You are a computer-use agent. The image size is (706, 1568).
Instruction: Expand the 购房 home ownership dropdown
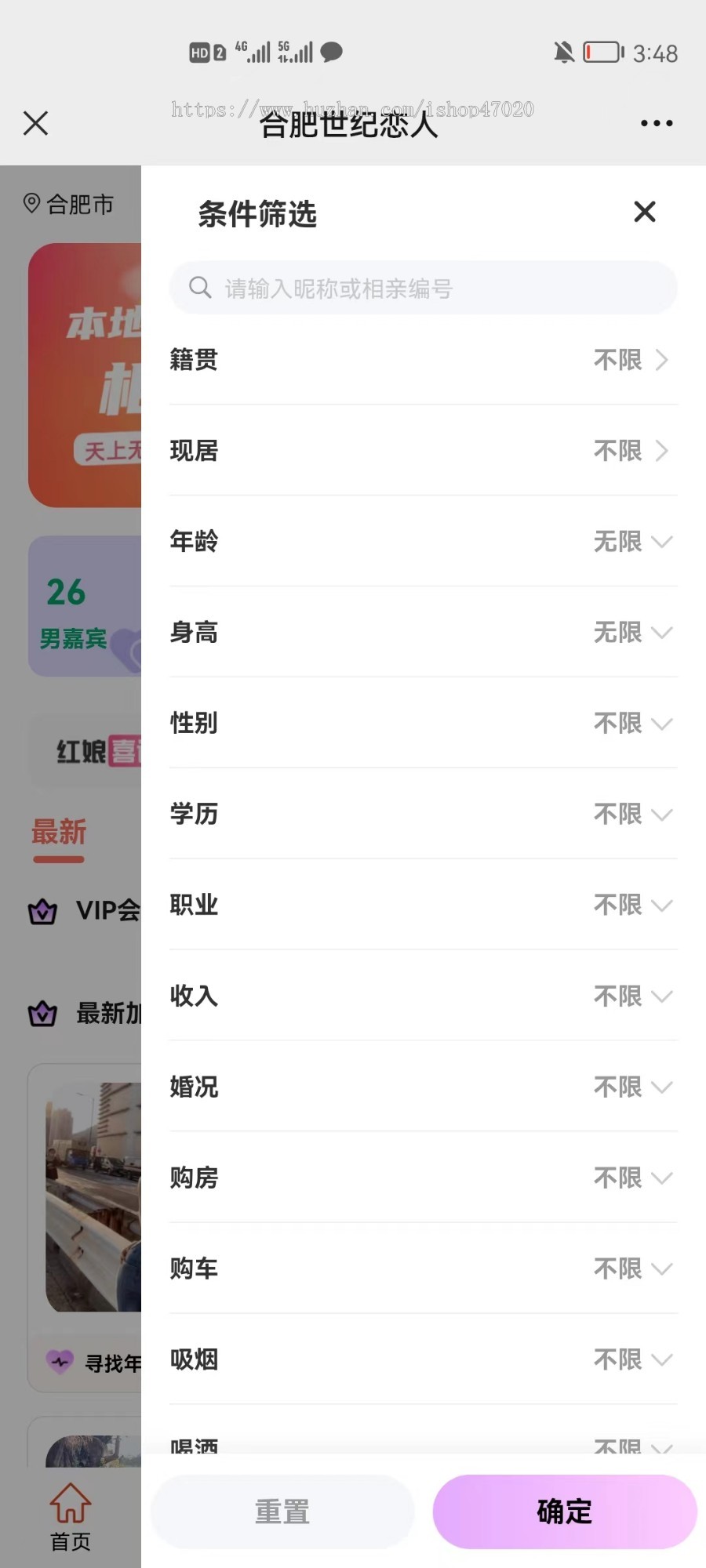633,1178
